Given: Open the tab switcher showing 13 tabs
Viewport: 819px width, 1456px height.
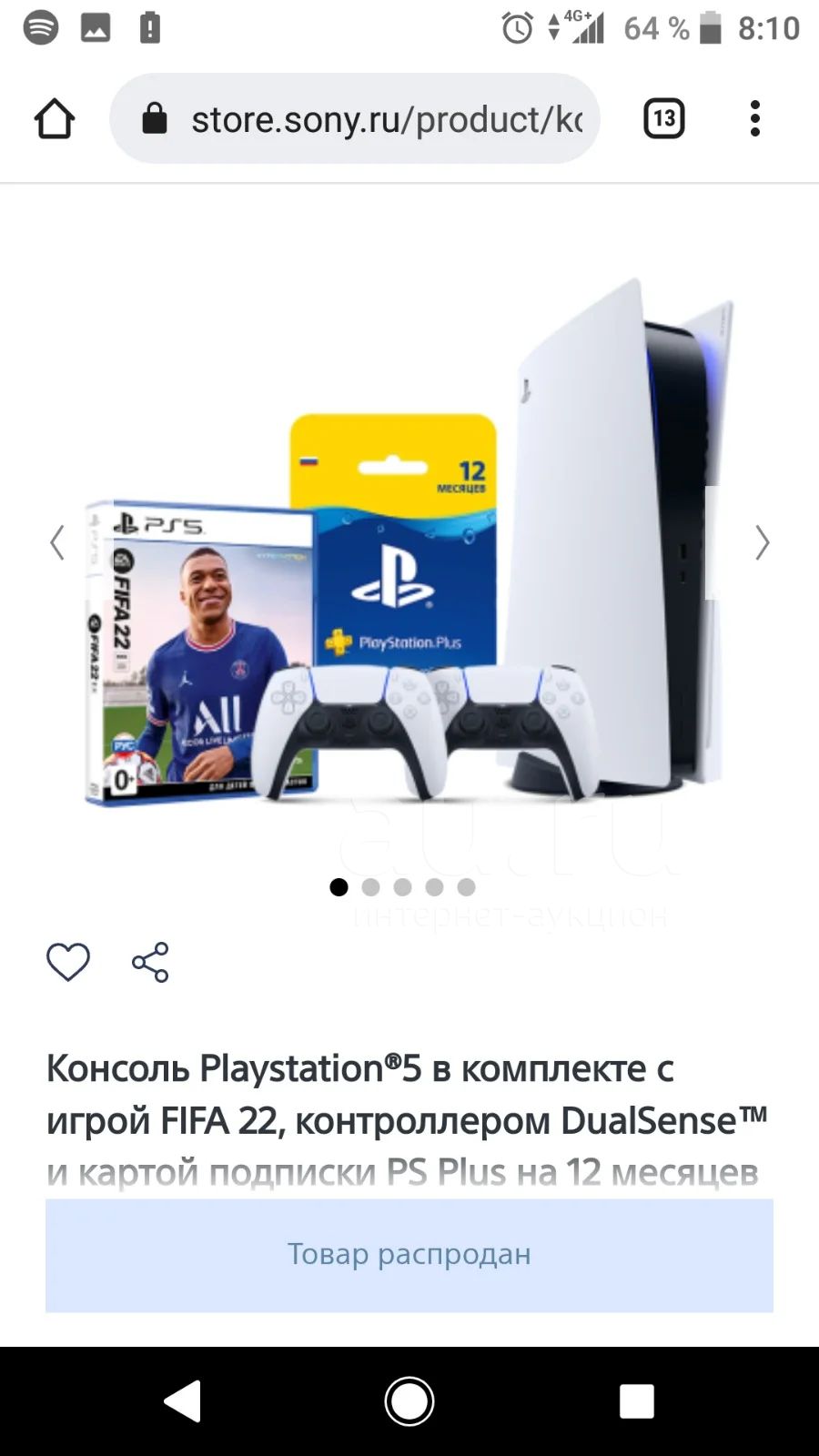Looking at the screenshot, I should click(664, 119).
